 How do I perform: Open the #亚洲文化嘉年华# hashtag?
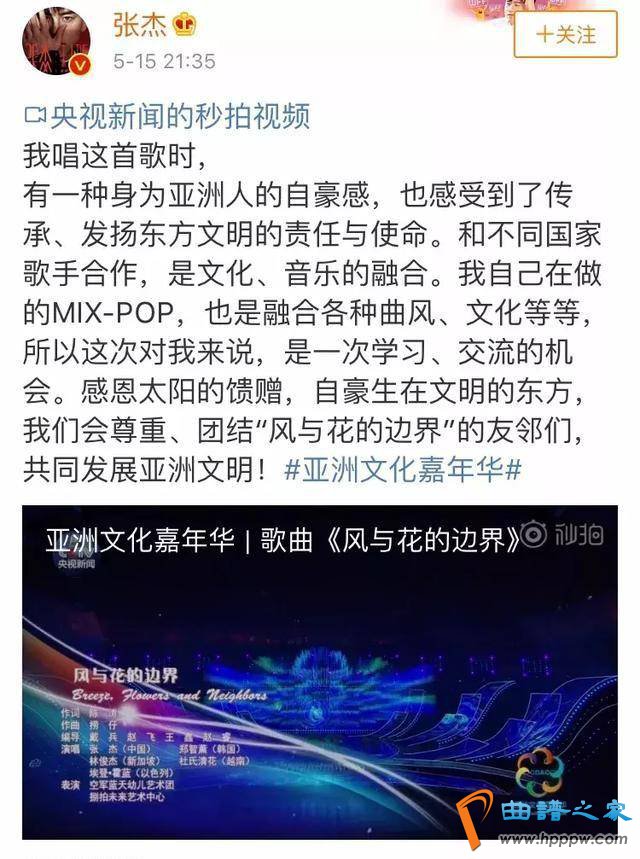tap(403, 470)
